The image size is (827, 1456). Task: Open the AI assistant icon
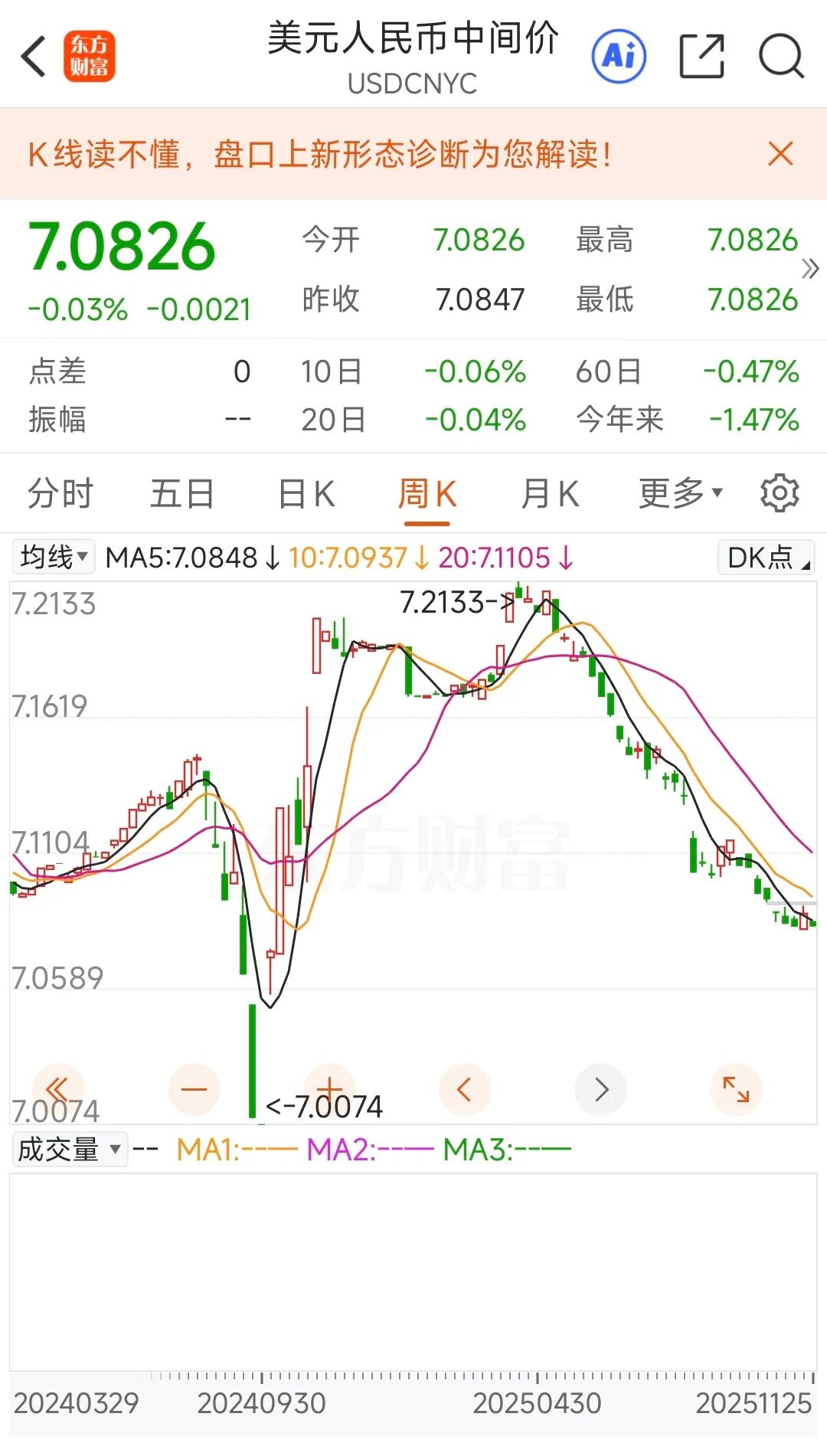click(x=619, y=56)
